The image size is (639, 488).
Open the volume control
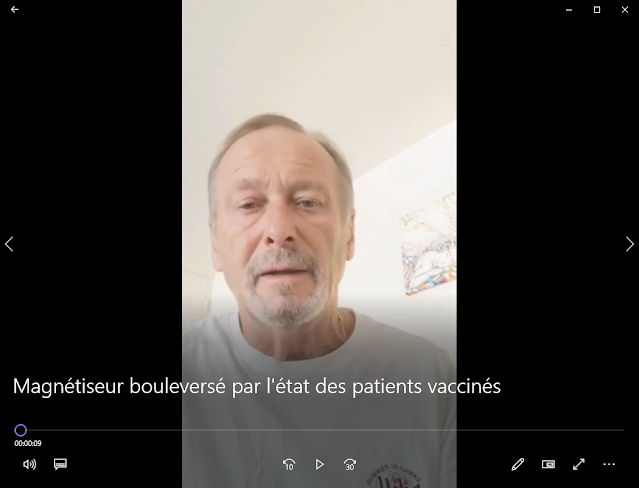pos(30,464)
